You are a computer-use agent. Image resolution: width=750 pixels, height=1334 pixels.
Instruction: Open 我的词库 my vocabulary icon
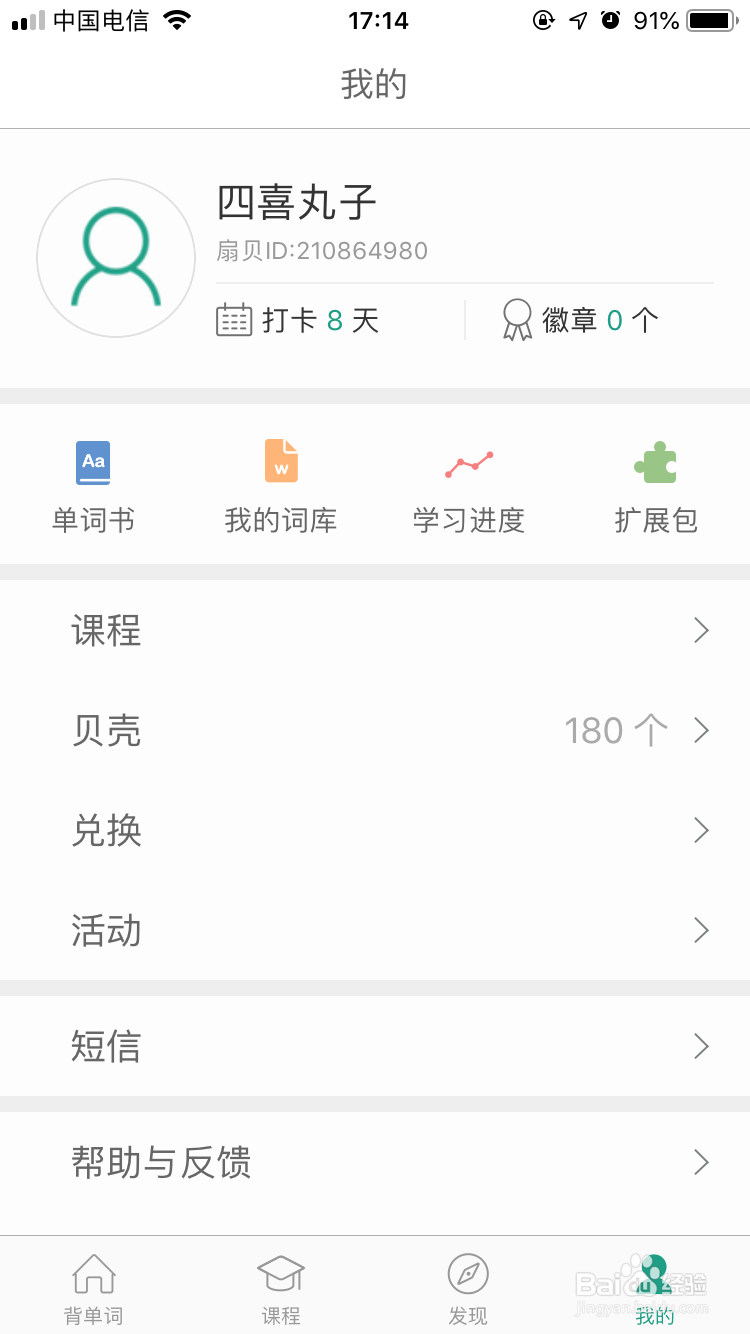280,462
